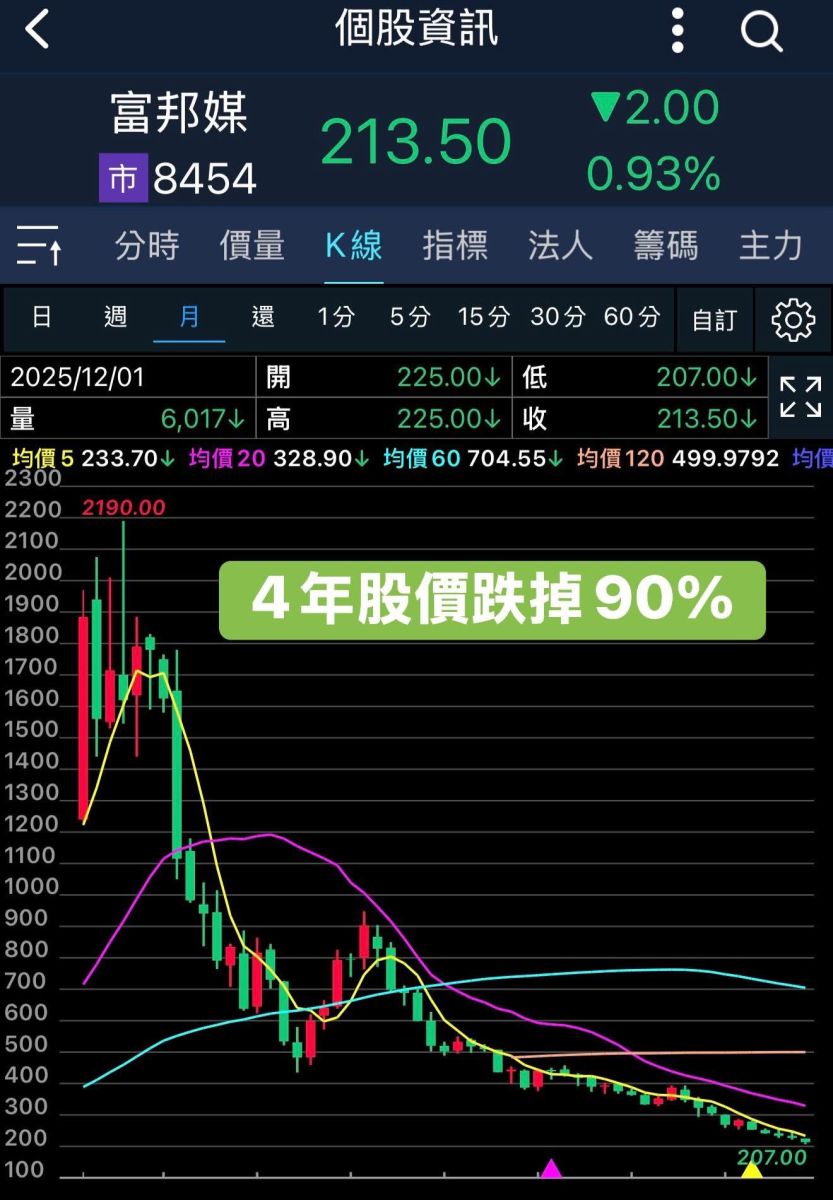This screenshot has height=1200, width=833.
Task: Open the 自訂 custom period button
Action: [x=714, y=320]
